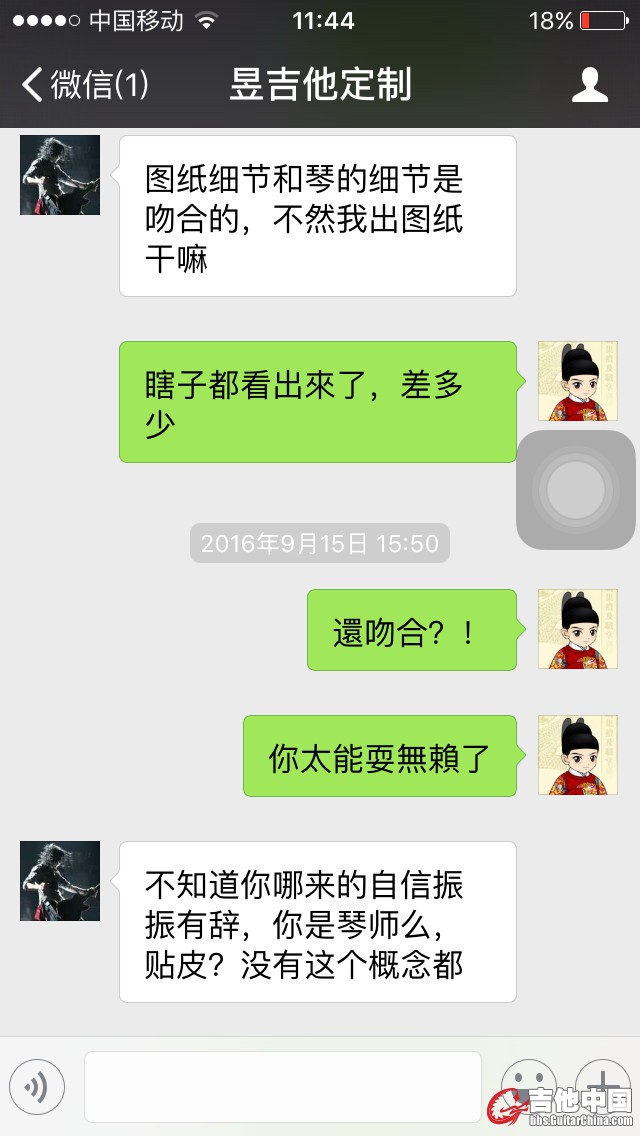Viewport: 640px width, 1136px height.
Task: Tap the AssistiveTouch floating button
Action: click(x=576, y=490)
